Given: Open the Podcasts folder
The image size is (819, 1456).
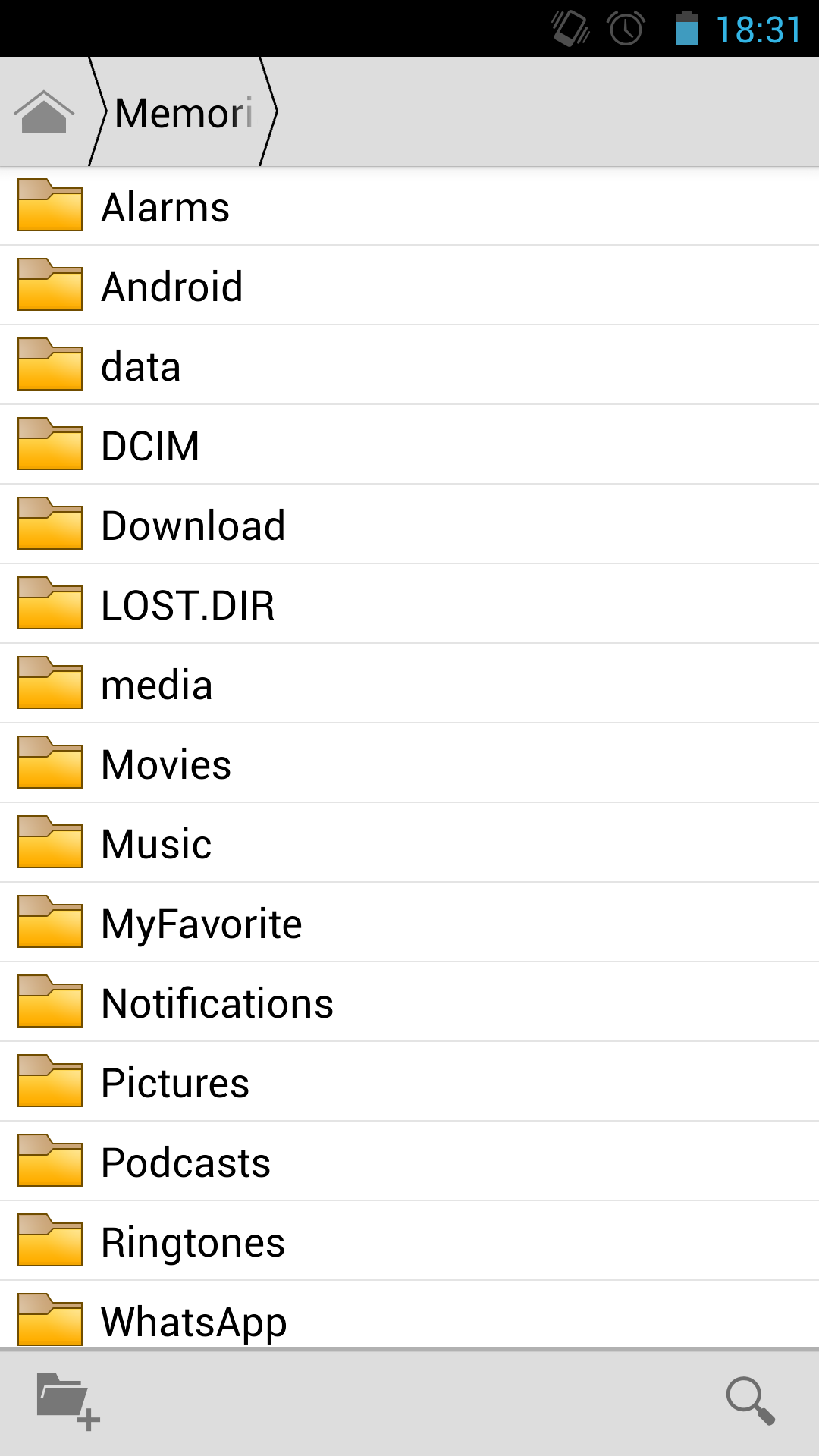Looking at the screenshot, I should [x=409, y=1162].
